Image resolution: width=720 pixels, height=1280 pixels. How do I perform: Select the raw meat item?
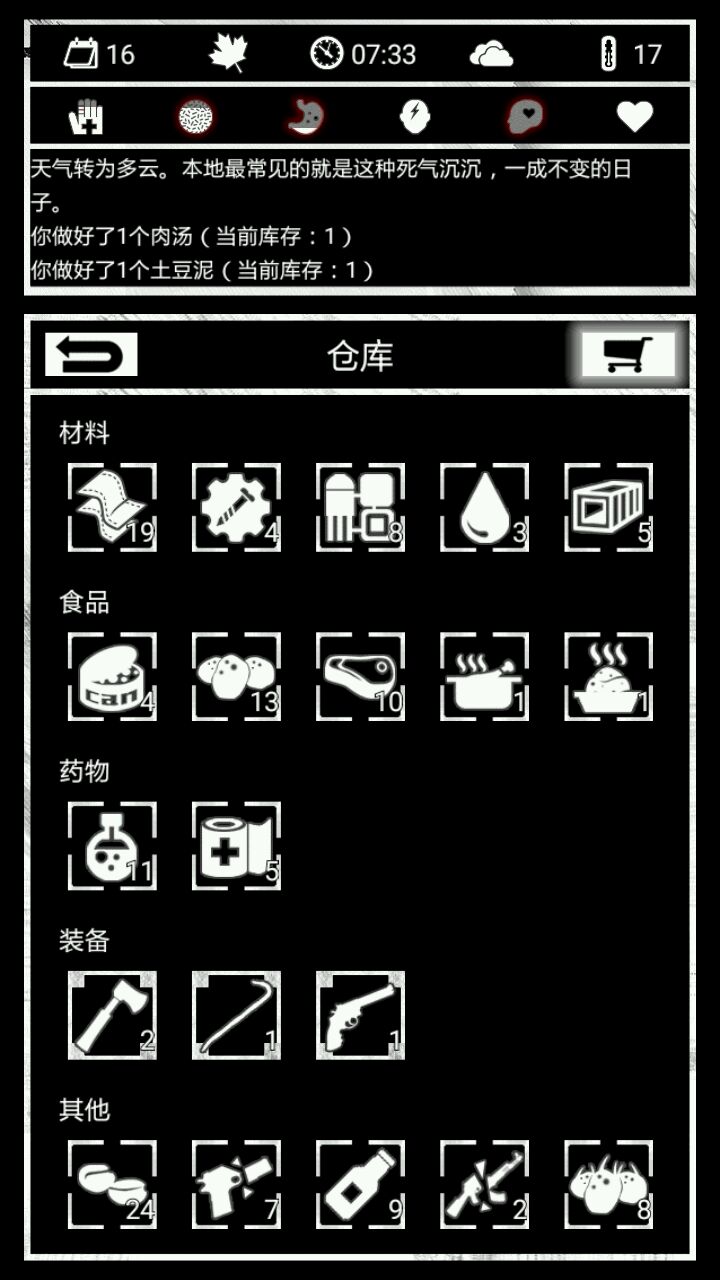pyautogui.click(x=360, y=677)
